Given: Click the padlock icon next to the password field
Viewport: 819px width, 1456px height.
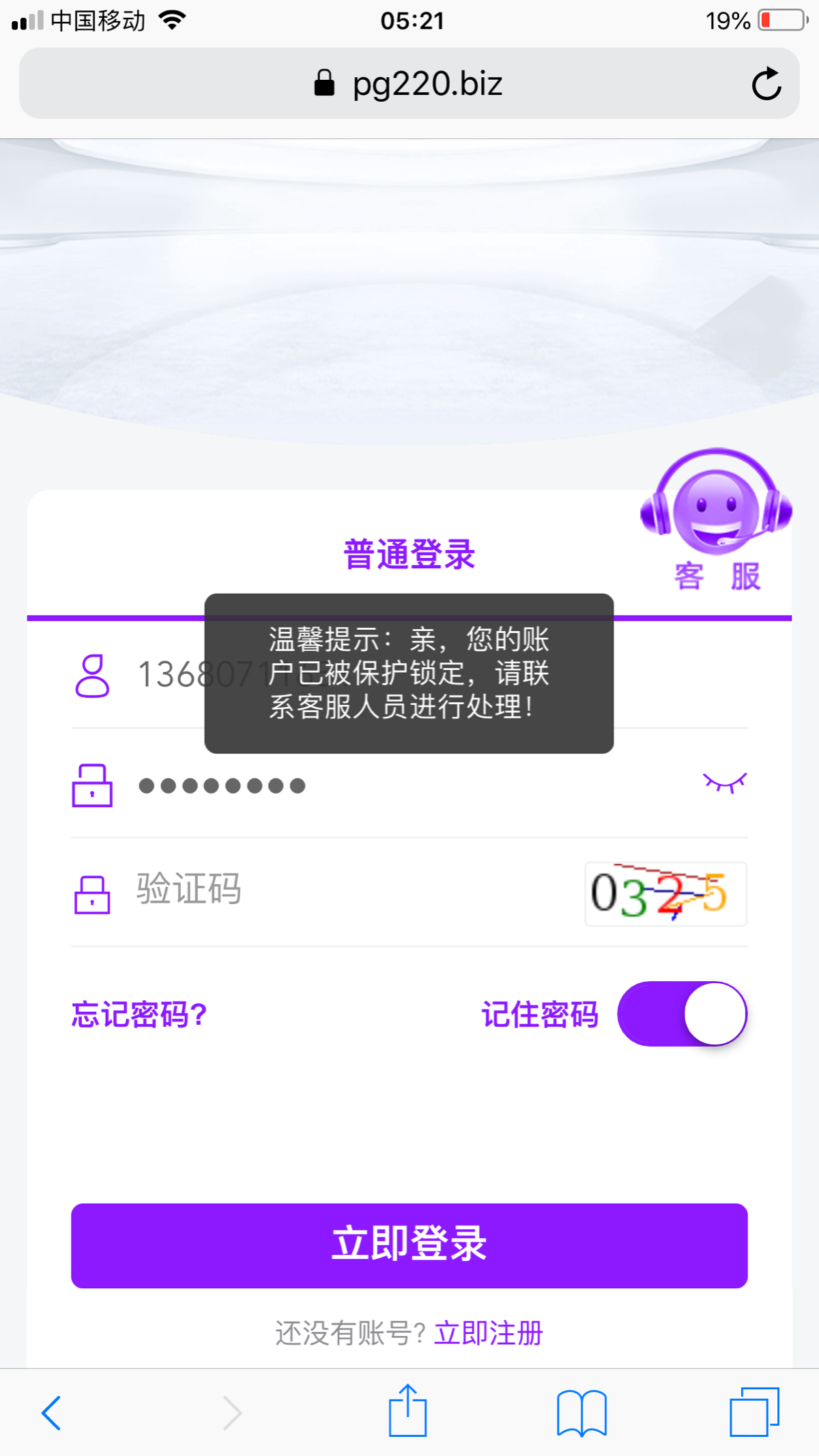Looking at the screenshot, I should 93,785.
